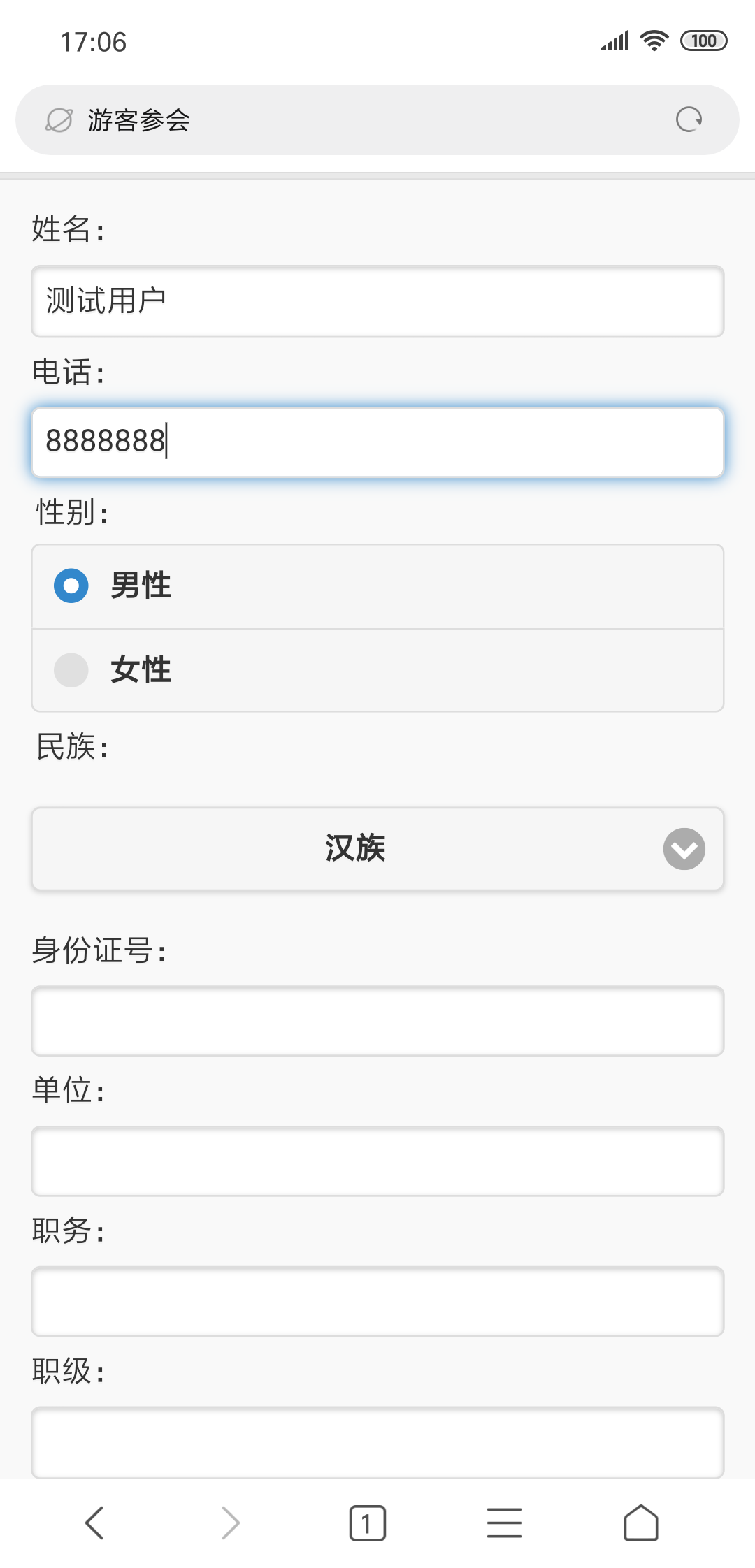Expand the 民族 dropdown showing 汉族
Viewport: 755px width, 1568px height.
377,848
